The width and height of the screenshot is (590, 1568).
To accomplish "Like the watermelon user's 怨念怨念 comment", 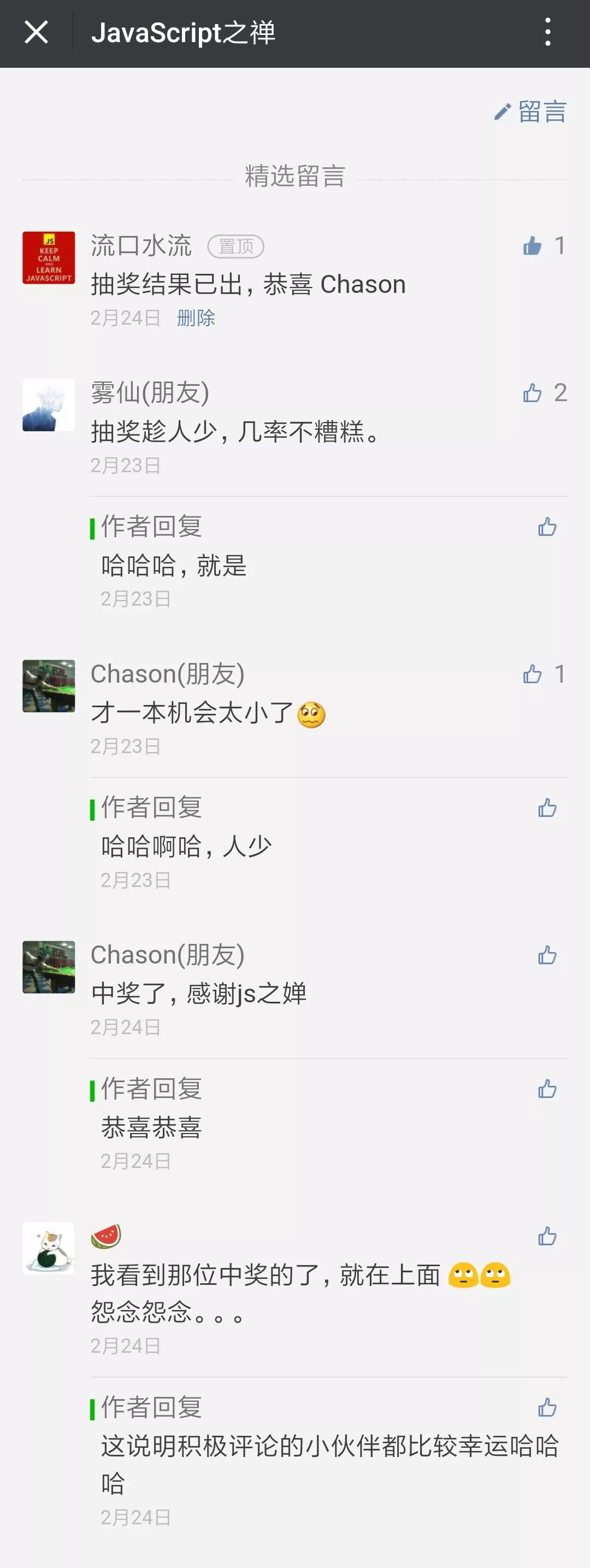I will coord(547,1236).
